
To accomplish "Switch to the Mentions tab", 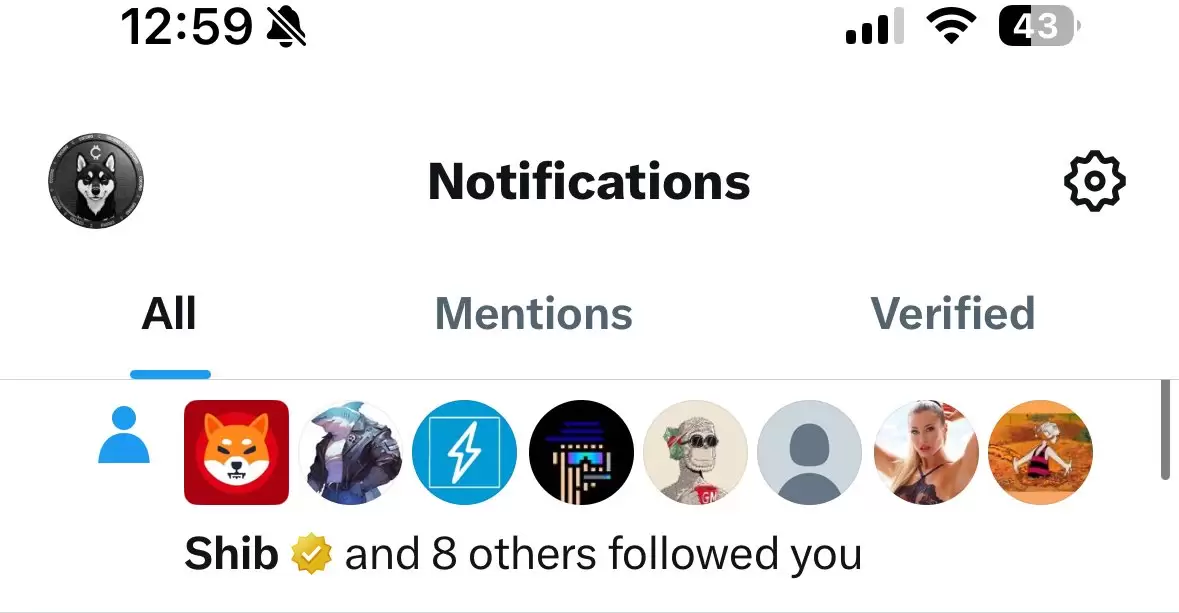I will 533,314.
